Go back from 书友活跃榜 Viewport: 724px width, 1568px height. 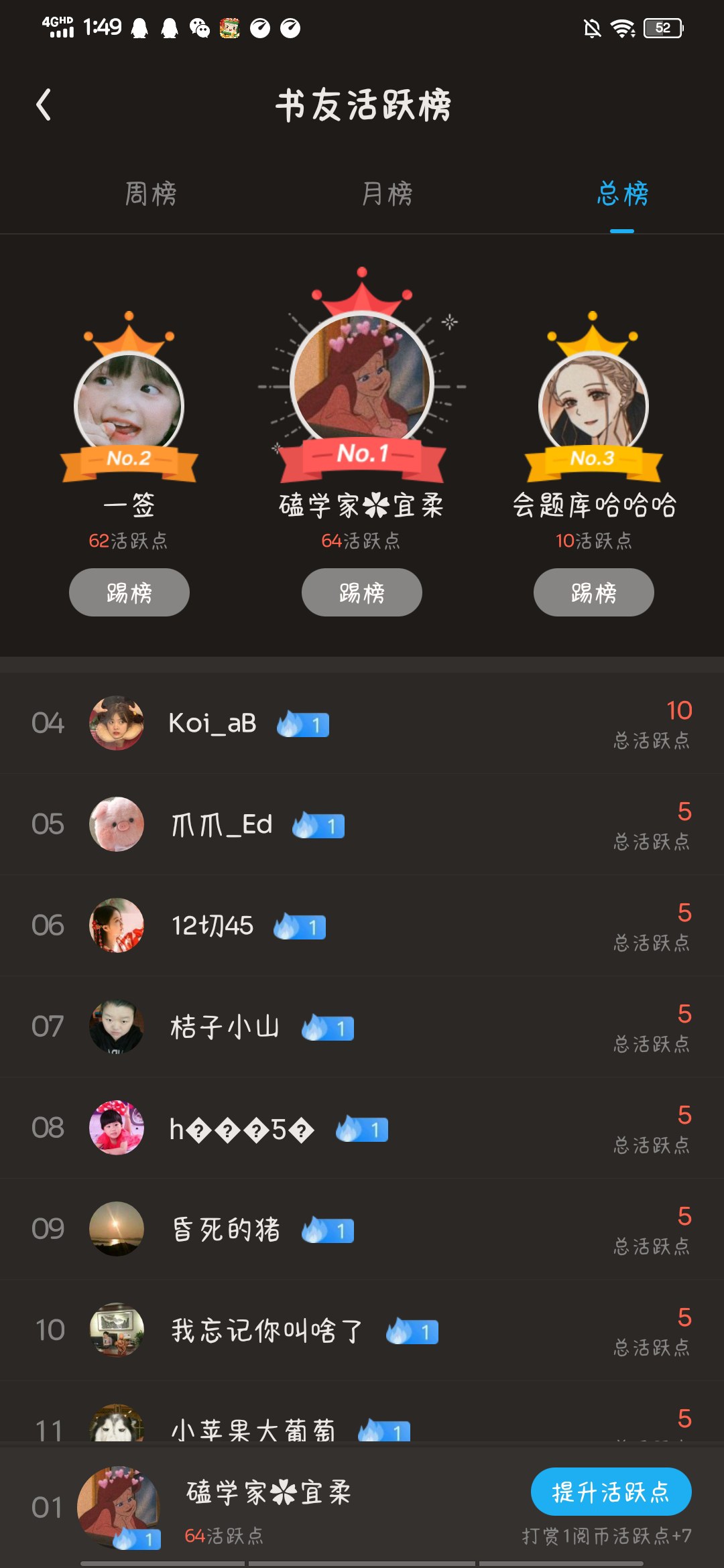click(x=44, y=105)
